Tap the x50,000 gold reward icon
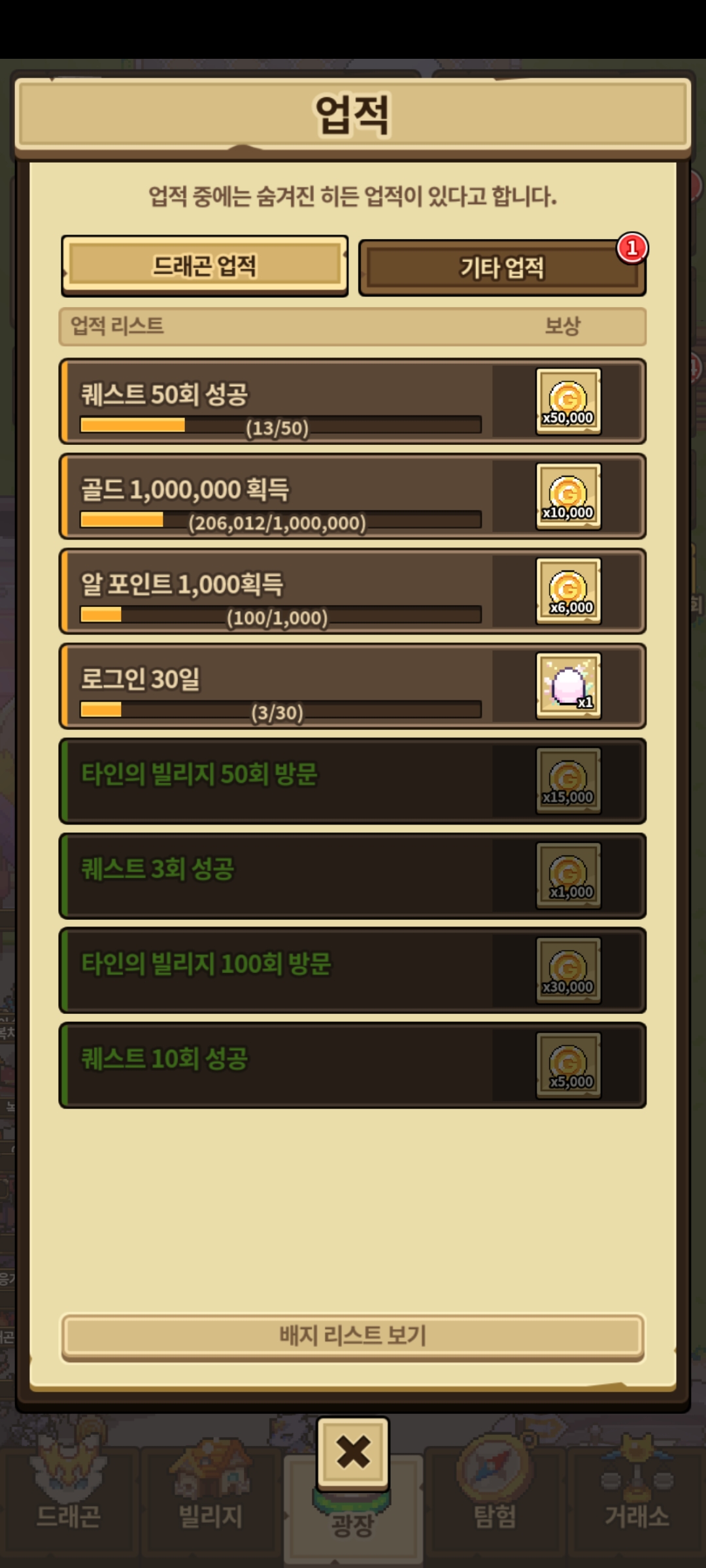 tap(568, 401)
